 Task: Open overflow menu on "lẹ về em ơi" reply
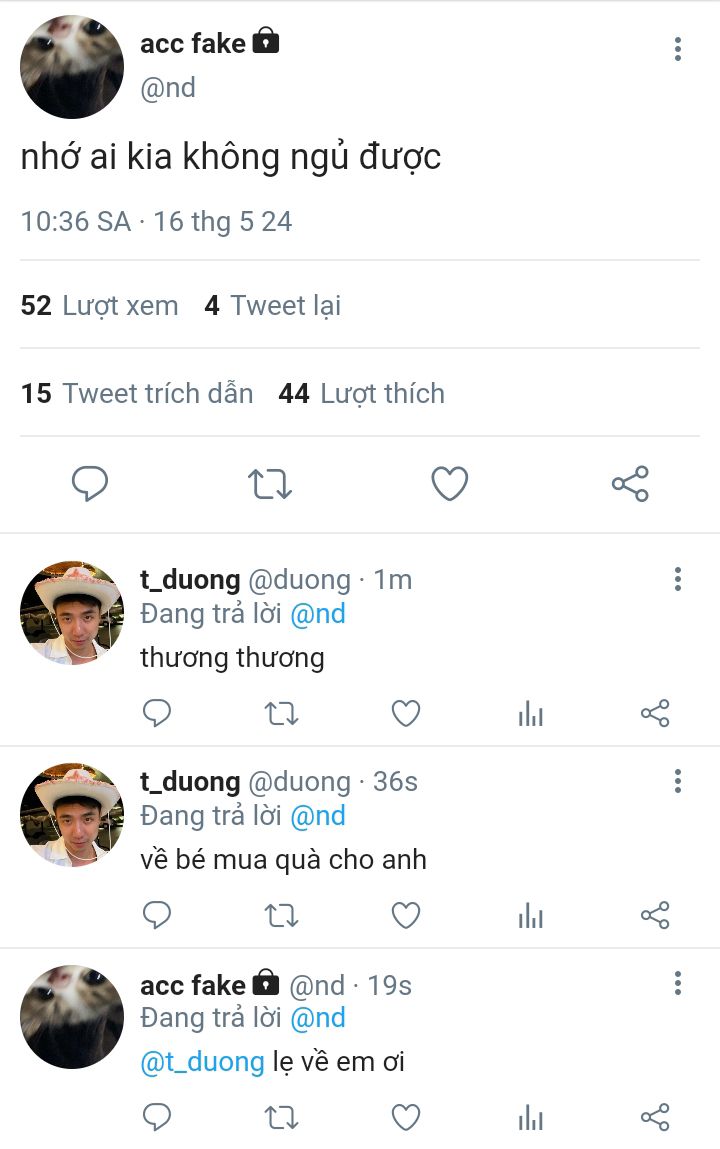tap(678, 983)
